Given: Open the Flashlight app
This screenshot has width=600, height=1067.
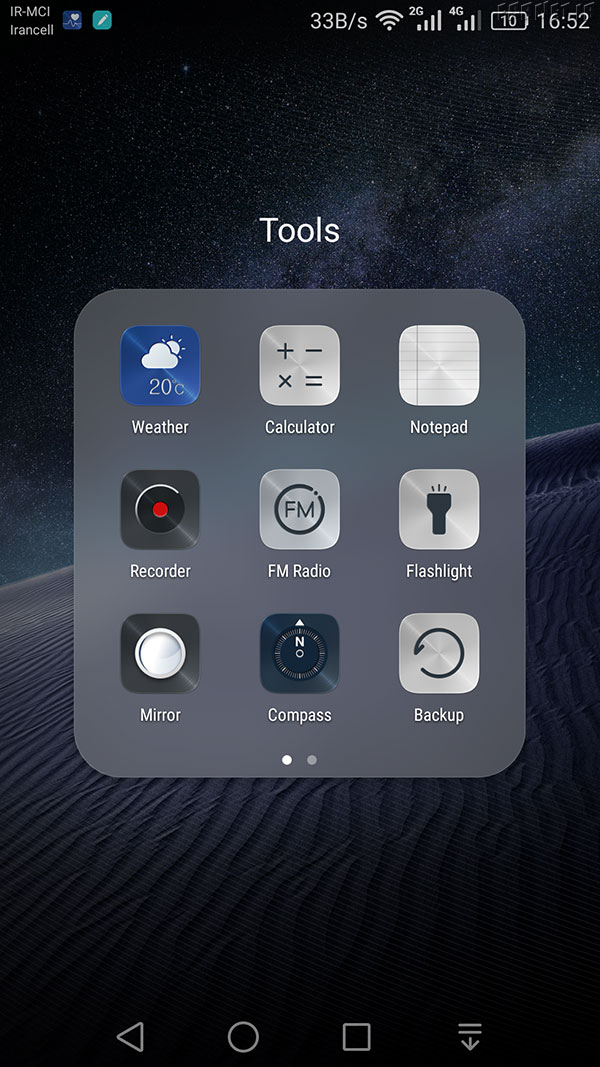Looking at the screenshot, I should tap(439, 510).
